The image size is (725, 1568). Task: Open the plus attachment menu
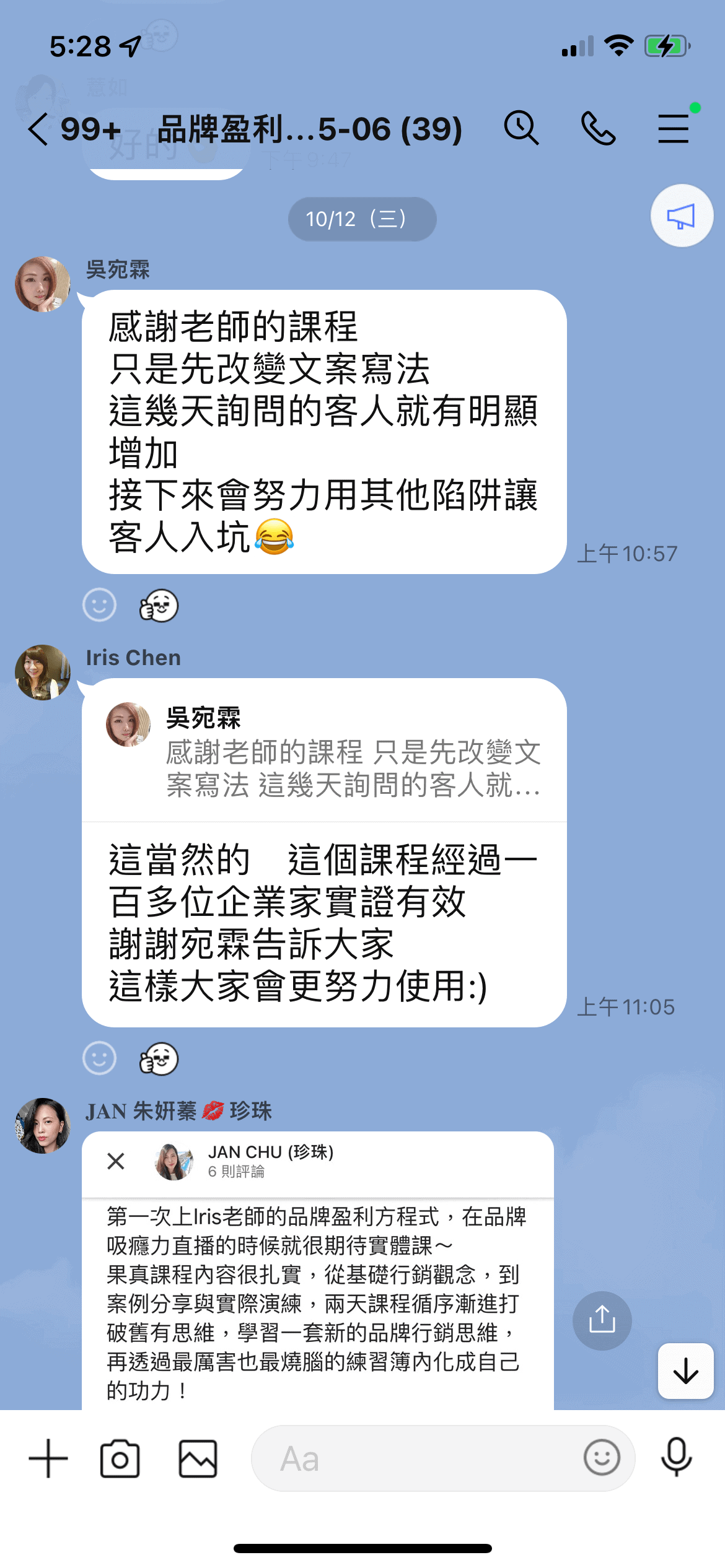48,1458
